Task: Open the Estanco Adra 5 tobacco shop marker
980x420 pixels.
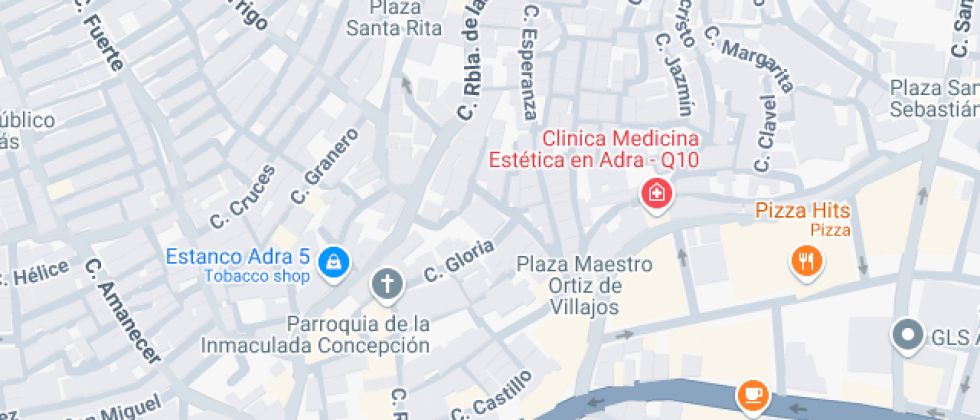Action: pos(331,263)
